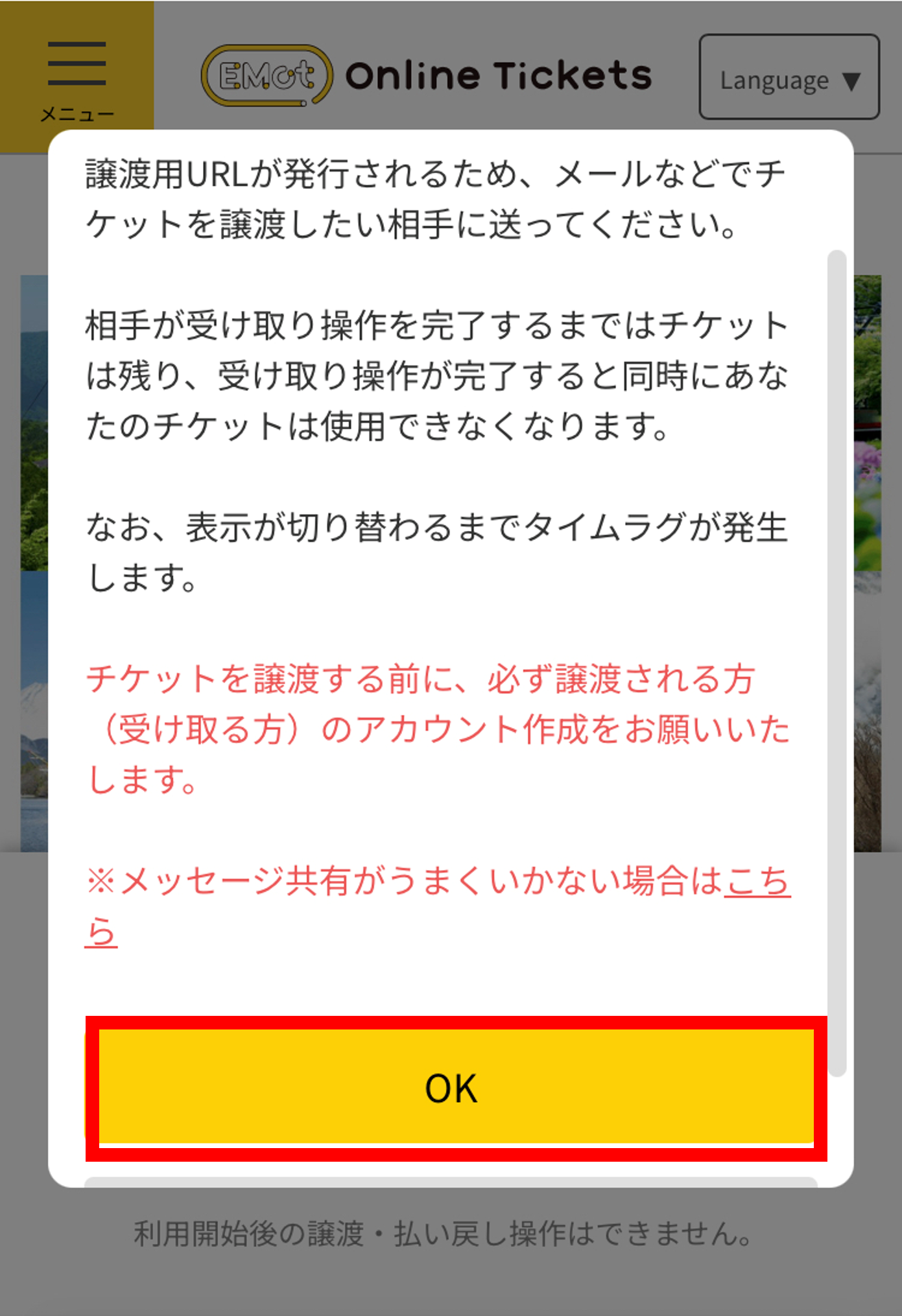This screenshot has width=902, height=1316.
Task: Expand the Language dropdown
Action: (789, 78)
